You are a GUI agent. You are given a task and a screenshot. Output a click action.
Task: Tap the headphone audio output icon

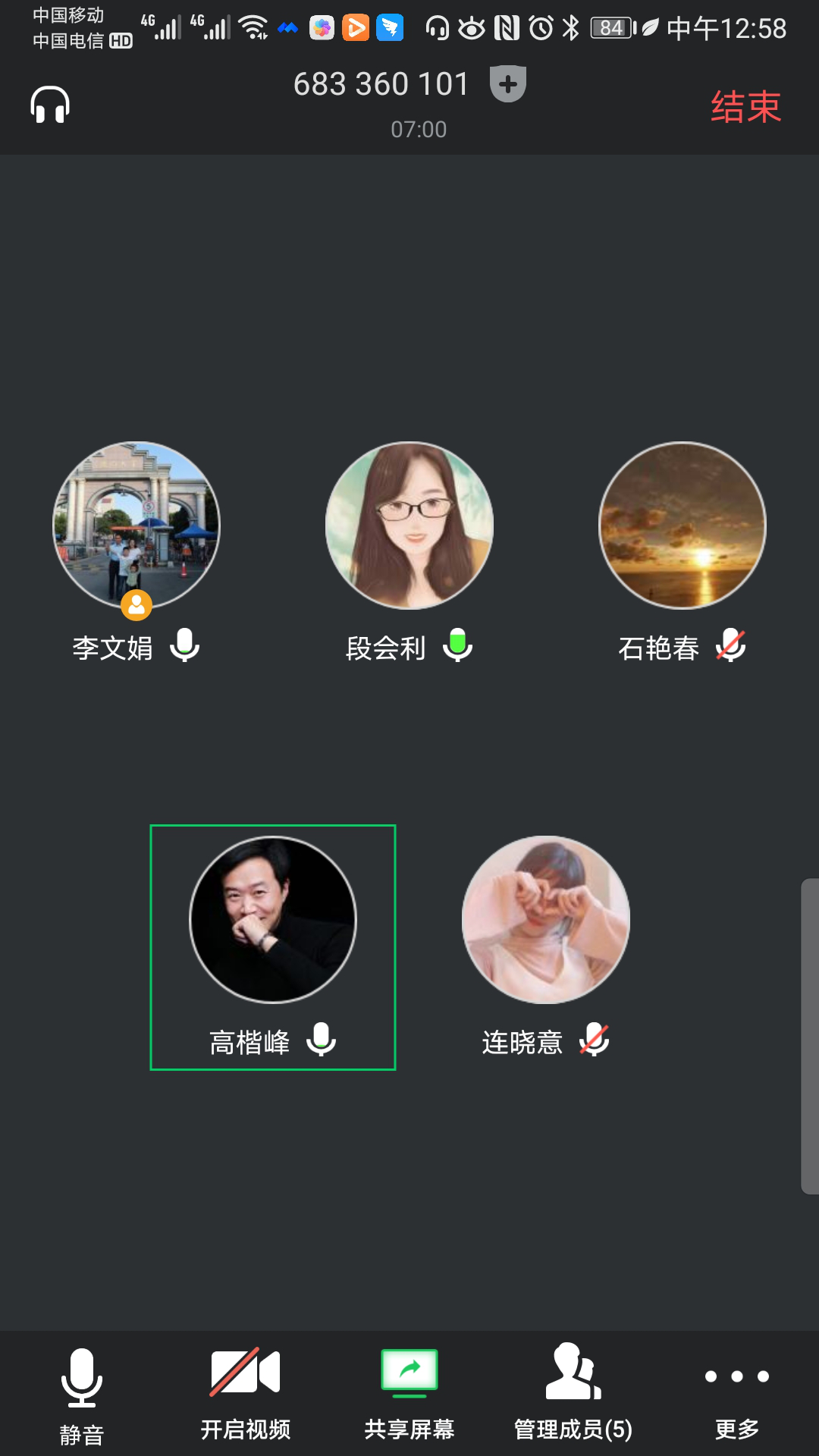click(50, 105)
